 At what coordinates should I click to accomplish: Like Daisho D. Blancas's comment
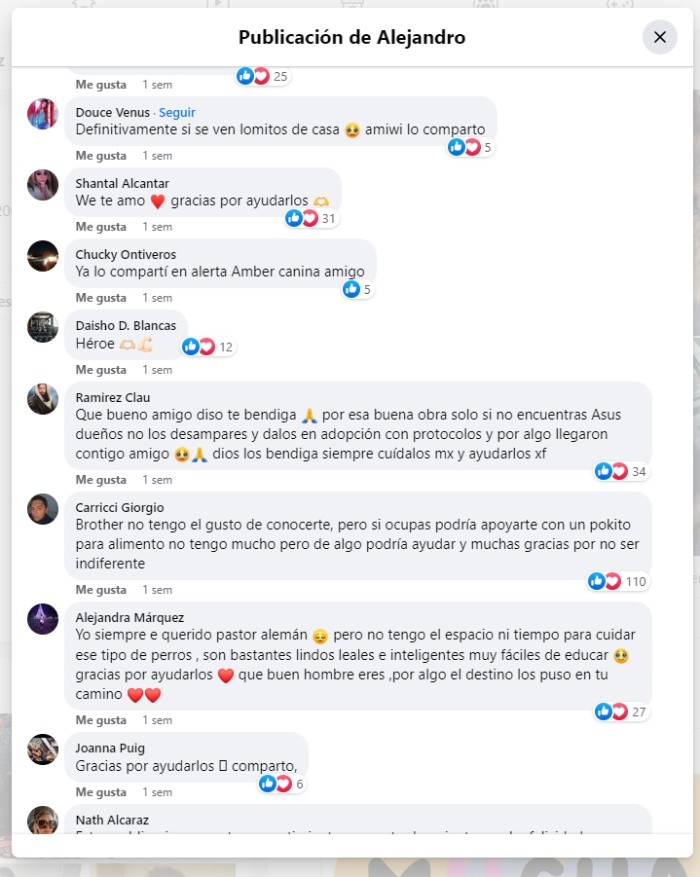point(101,370)
